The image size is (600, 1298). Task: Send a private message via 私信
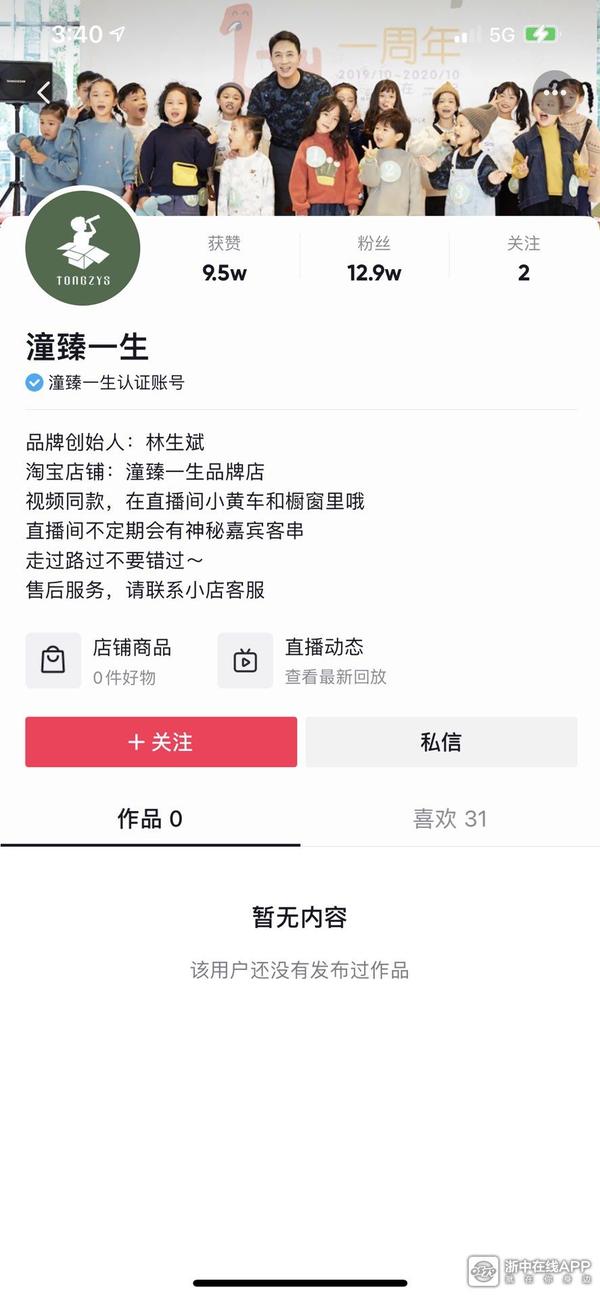(x=441, y=742)
